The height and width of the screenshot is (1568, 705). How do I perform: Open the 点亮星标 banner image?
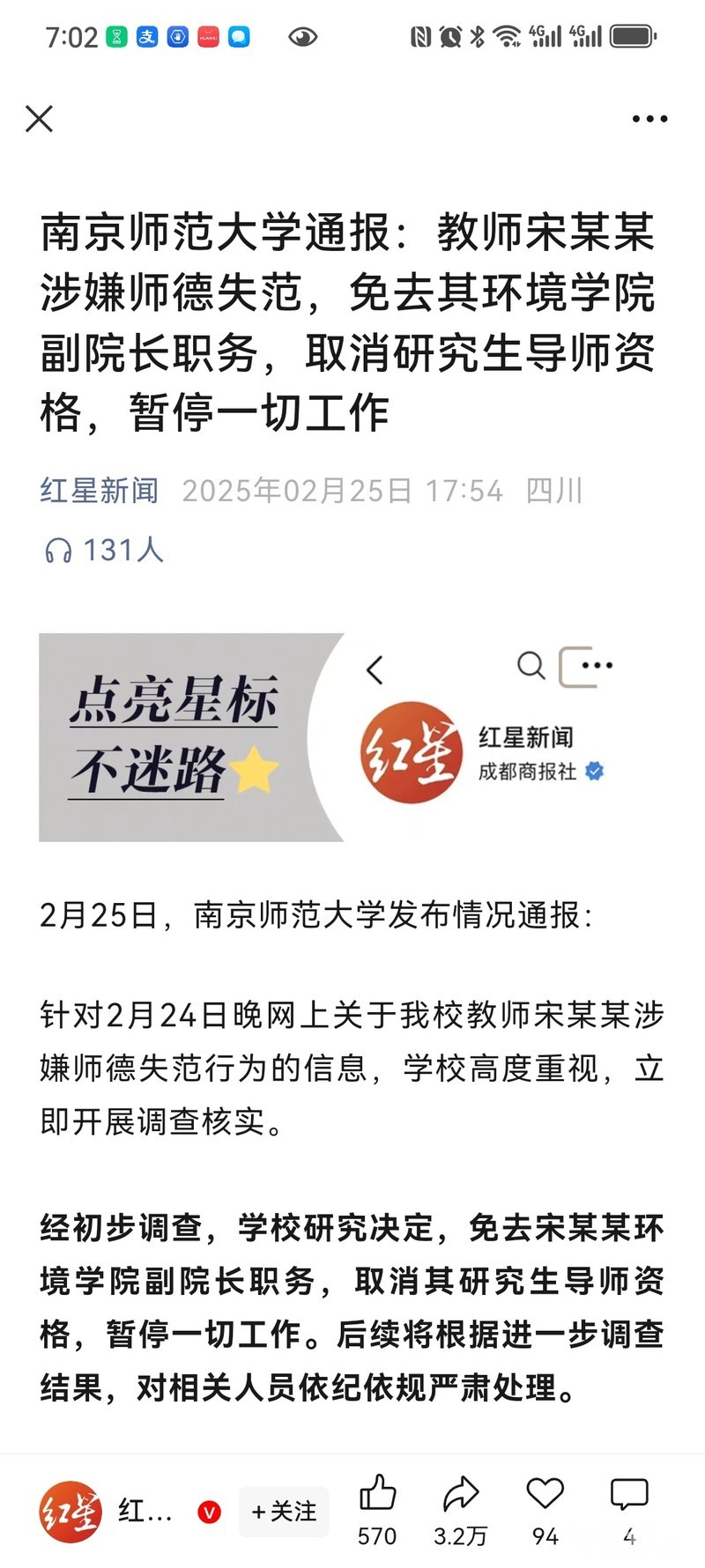point(351,737)
